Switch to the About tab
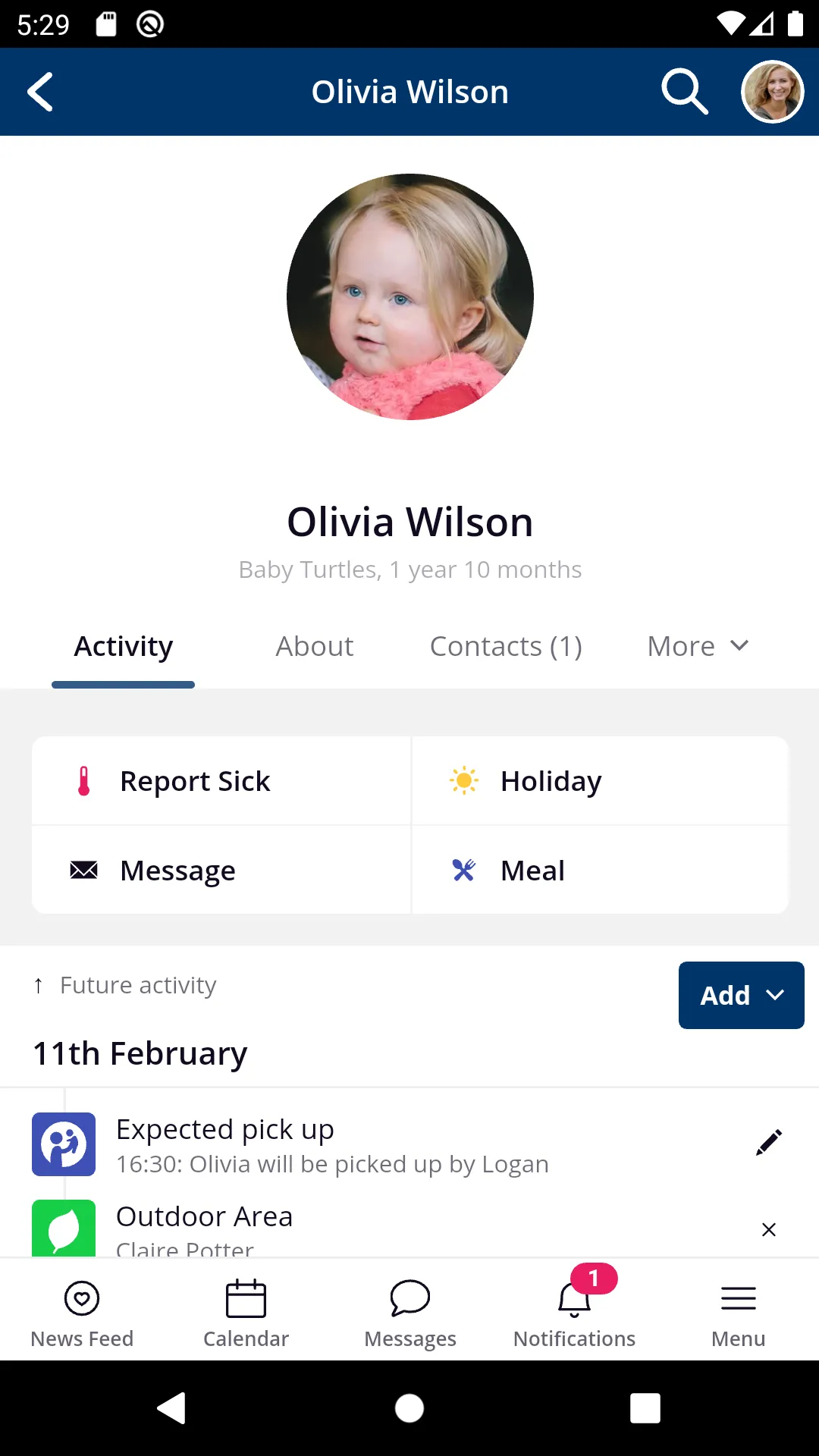Screen dimensions: 819x1456 point(314,647)
